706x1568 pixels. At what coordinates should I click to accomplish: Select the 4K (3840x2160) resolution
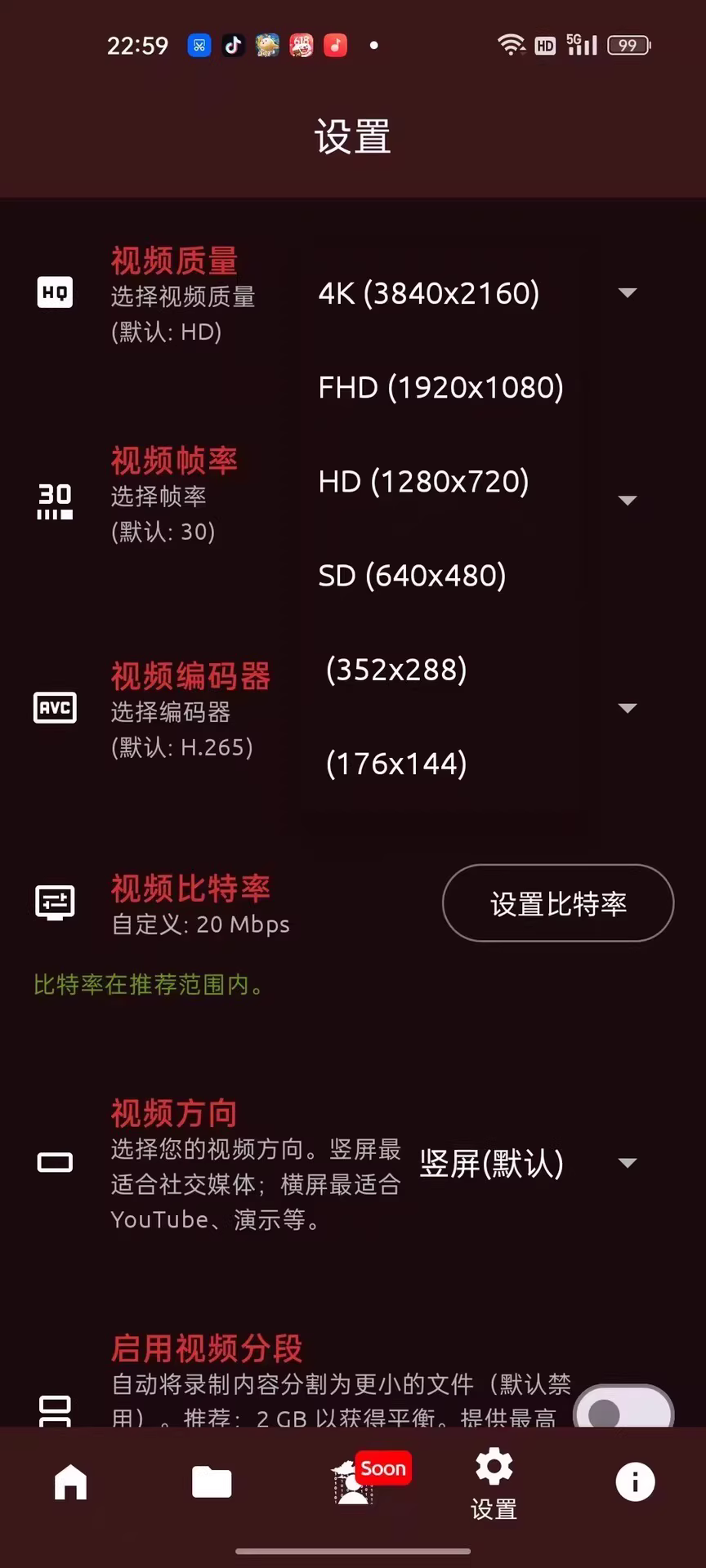[427, 292]
